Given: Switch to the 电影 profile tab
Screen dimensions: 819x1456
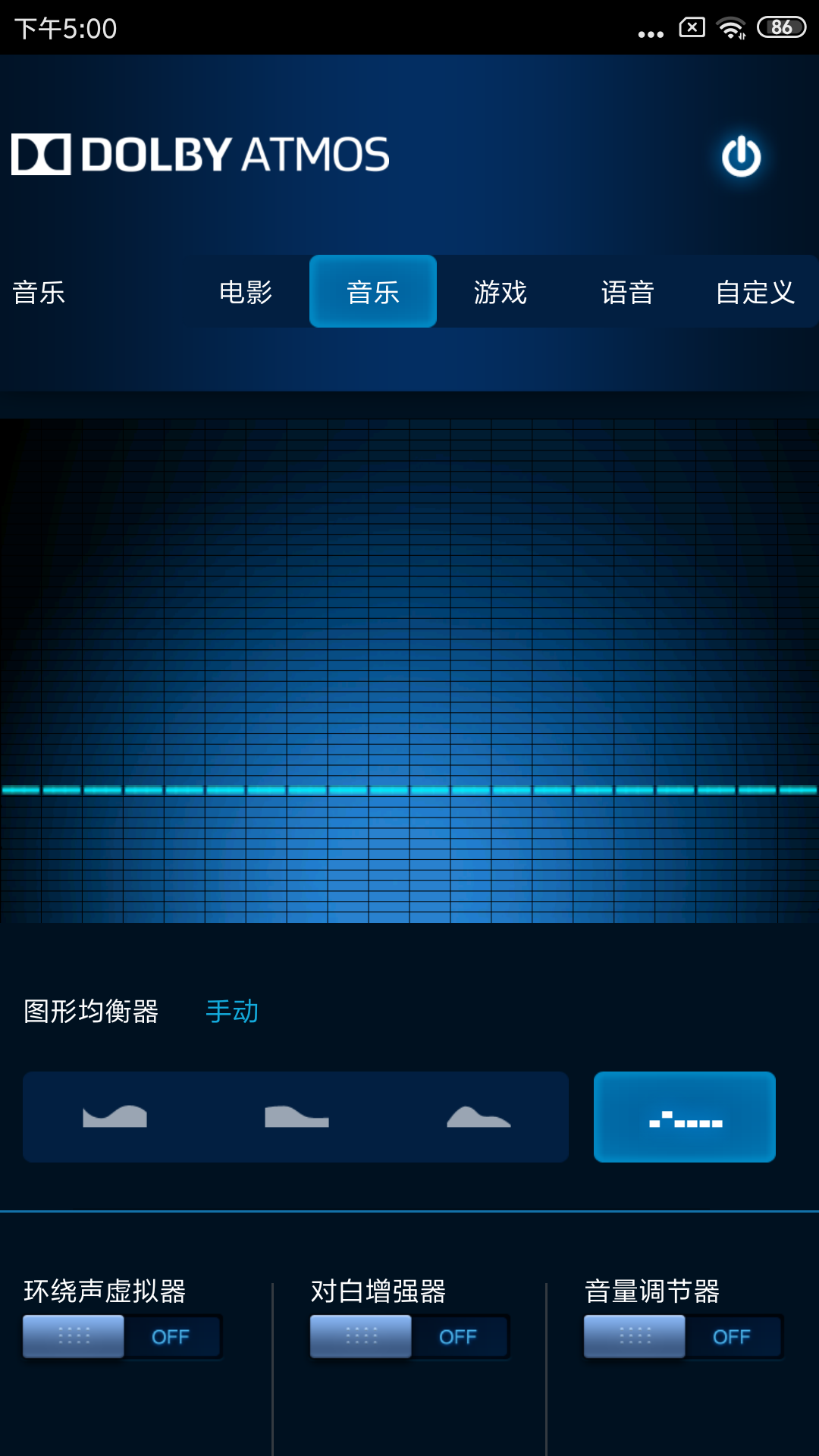Looking at the screenshot, I should (245, 292).
